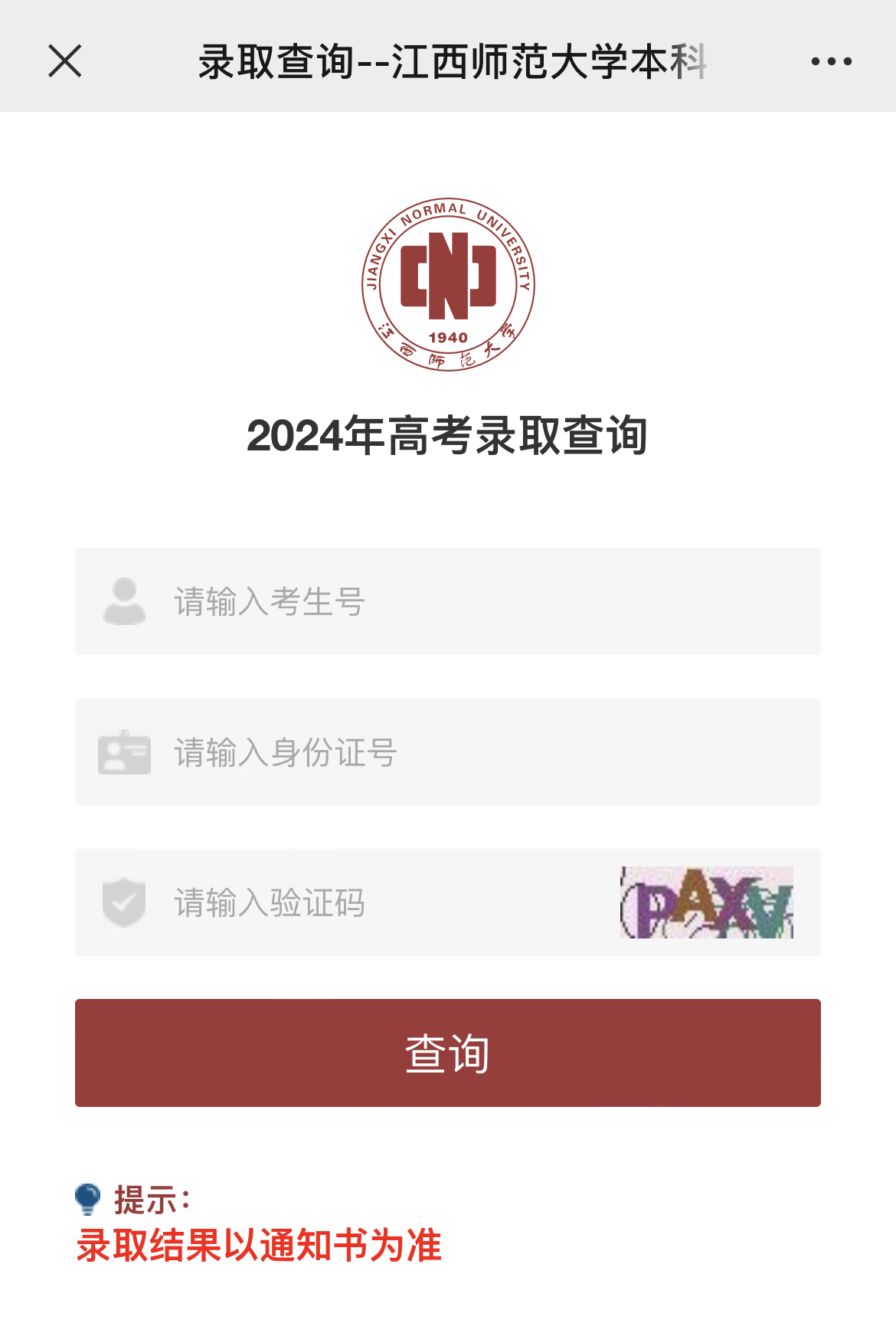Open the three-dot more options menu
The image size is (896, 1323).
[x=831, y=61]
